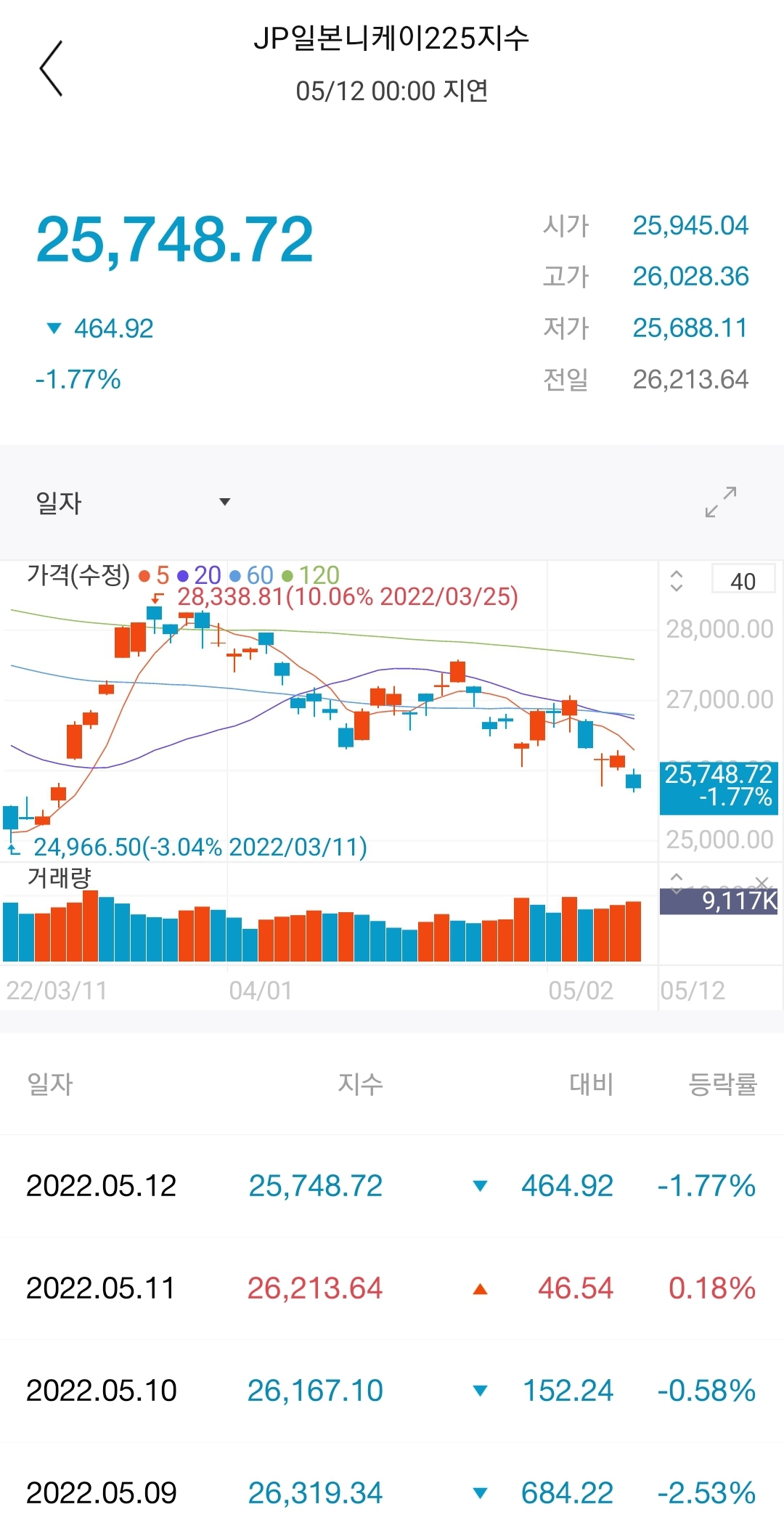Viewport: 784px width, 1536px height.
Task: Adjust candle count stepper beside 40
Action: 677,581
